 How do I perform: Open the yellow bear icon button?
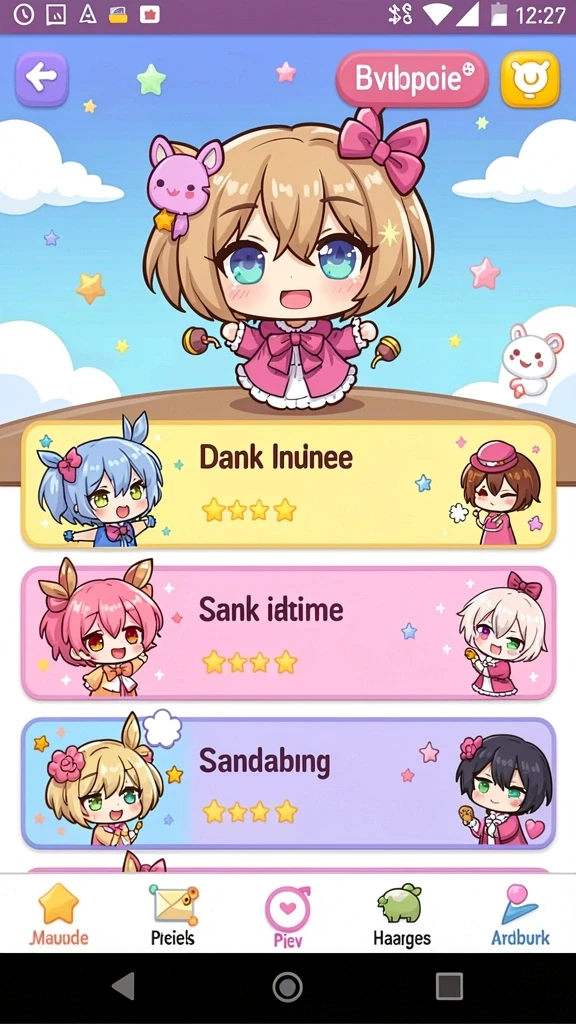(x=530, y=79)
